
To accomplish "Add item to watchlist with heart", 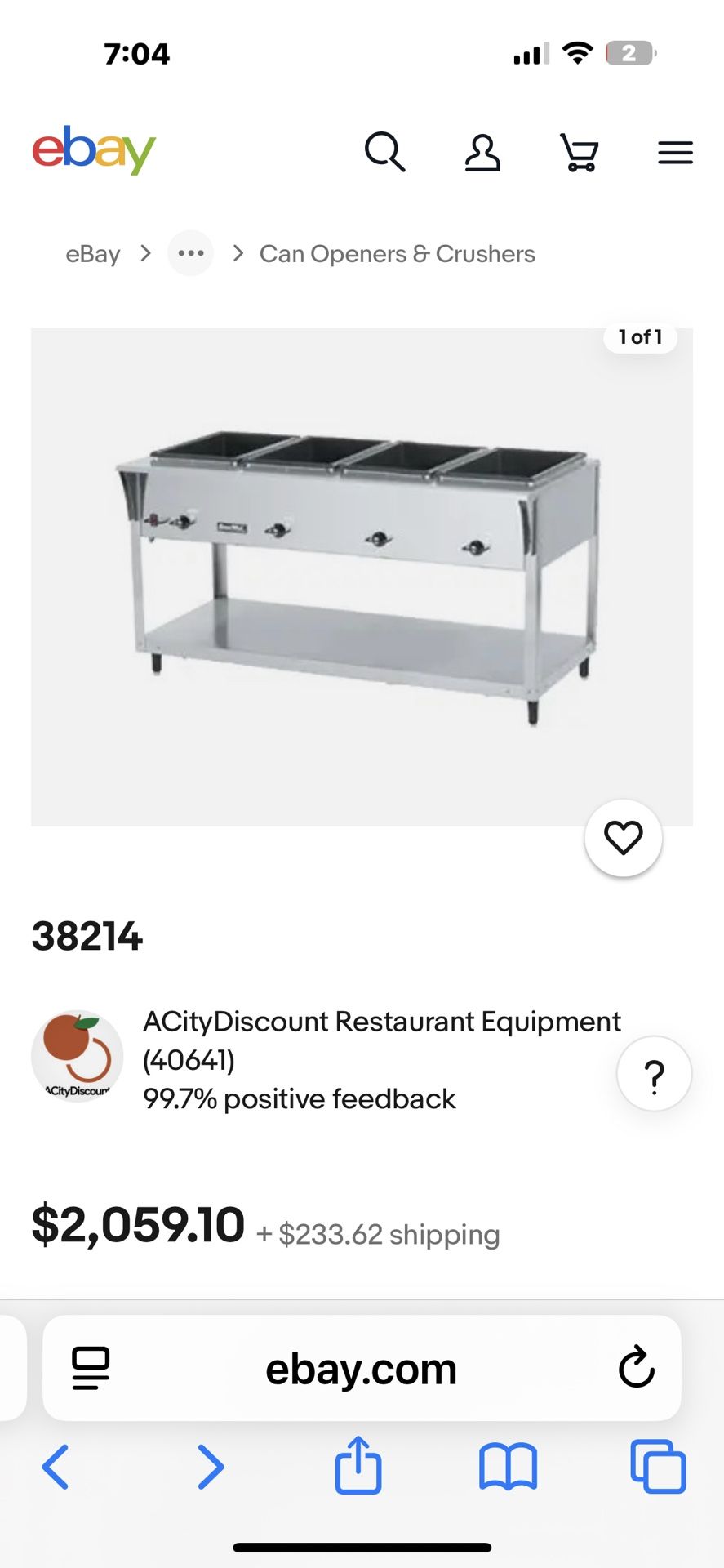I will [624, 838].
